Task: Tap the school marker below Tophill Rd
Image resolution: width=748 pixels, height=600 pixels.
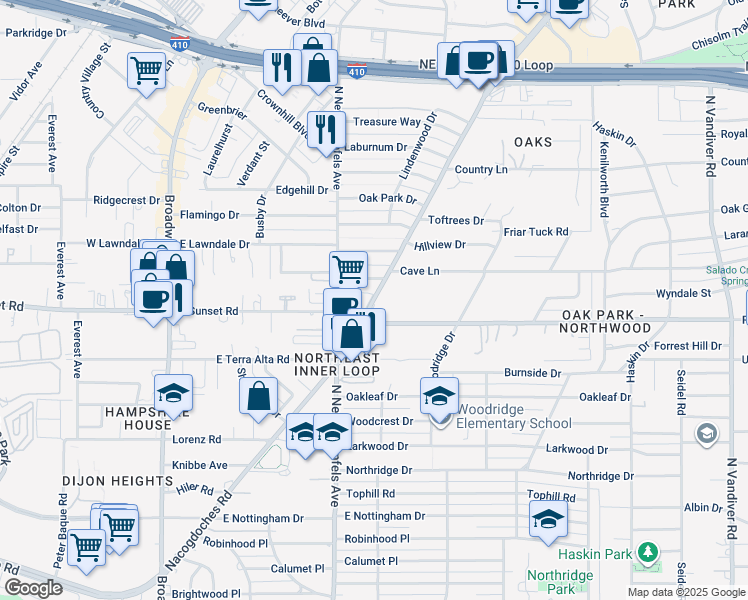Action: pyautogui.click(x=549, y=520)
